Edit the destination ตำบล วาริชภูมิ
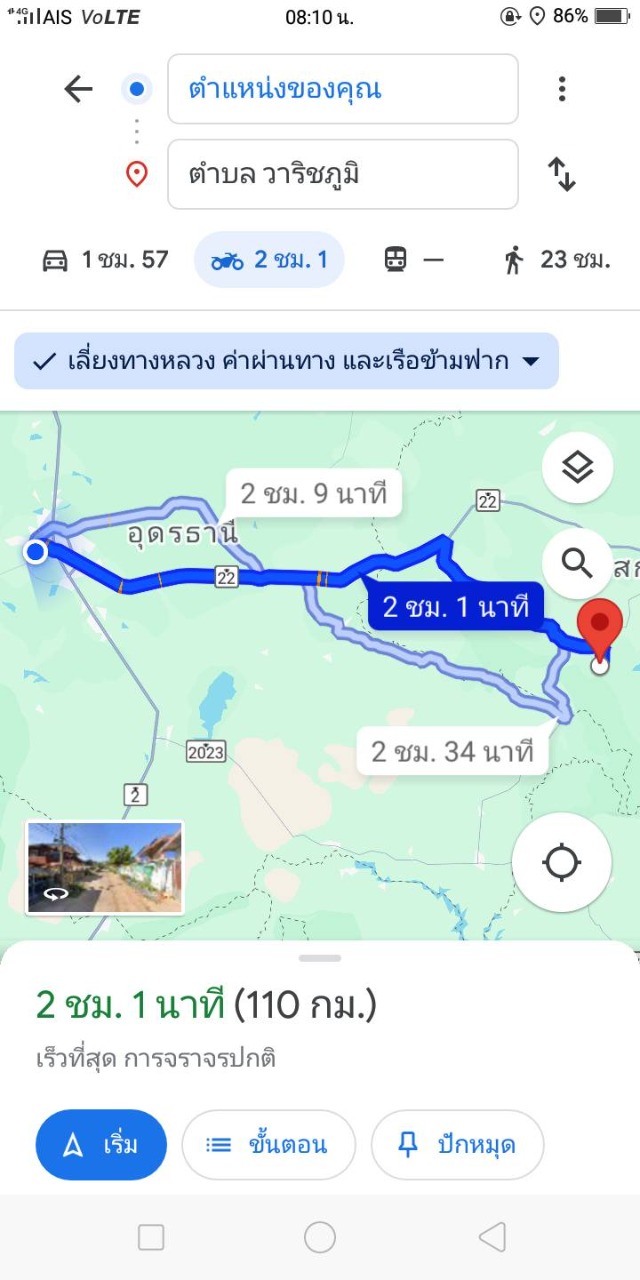Screen dimensions: 640x1280 click(342, 174)
